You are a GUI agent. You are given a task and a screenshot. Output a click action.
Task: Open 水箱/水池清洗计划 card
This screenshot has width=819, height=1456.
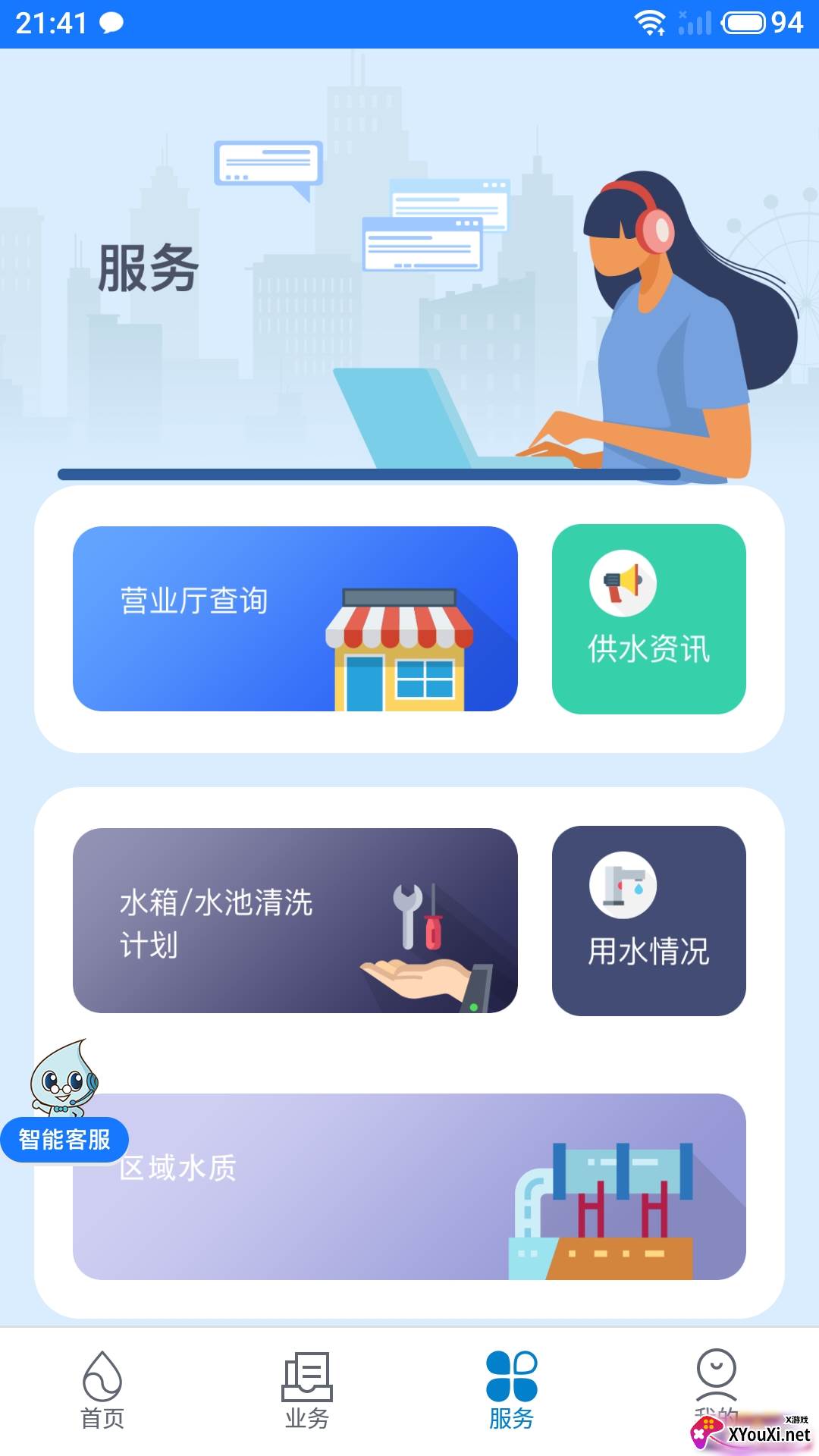[295, 921]
